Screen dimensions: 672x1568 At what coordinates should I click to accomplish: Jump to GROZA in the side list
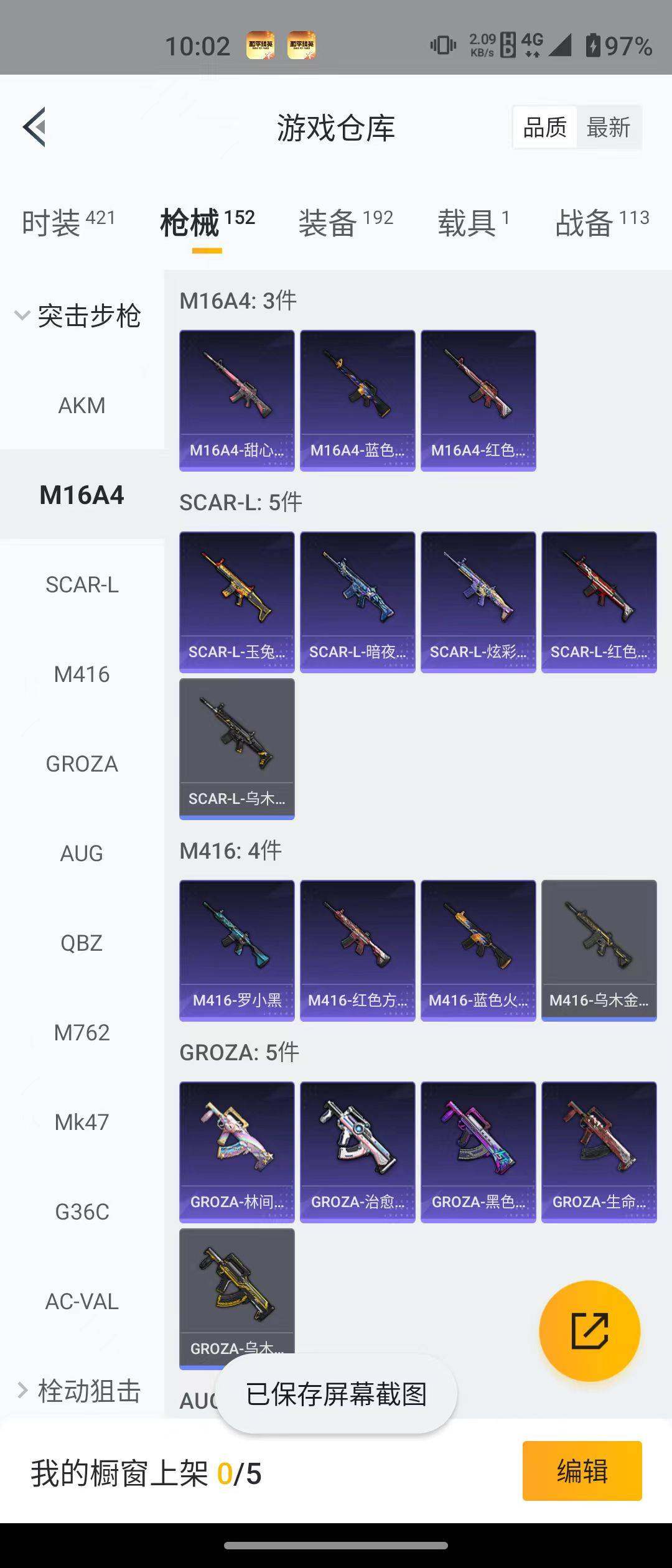(x=82, y=764)
